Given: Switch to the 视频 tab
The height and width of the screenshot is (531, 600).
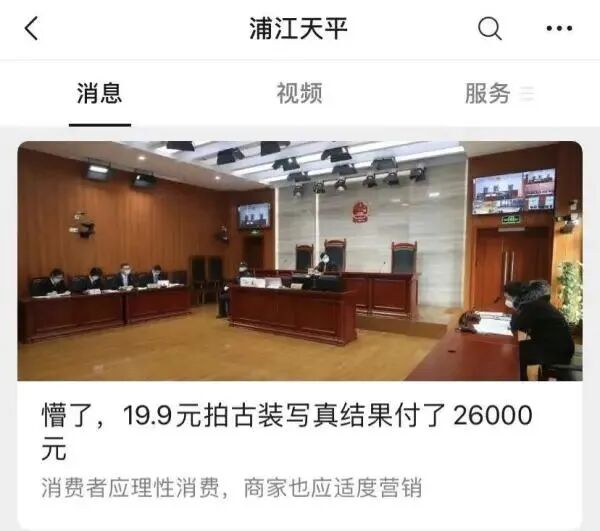Looking at the screenshot, I should pos(299,94).
